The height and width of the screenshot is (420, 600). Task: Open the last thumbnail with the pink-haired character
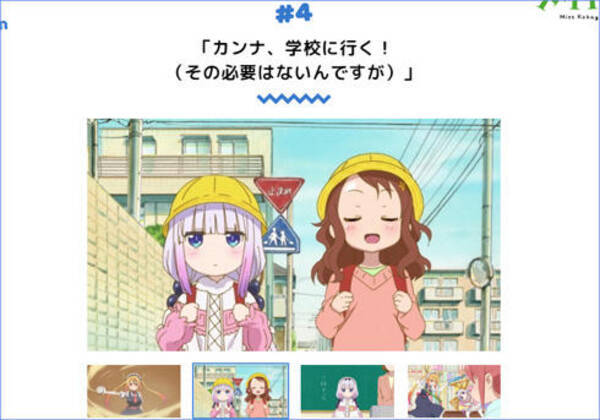tap(454, 392)
